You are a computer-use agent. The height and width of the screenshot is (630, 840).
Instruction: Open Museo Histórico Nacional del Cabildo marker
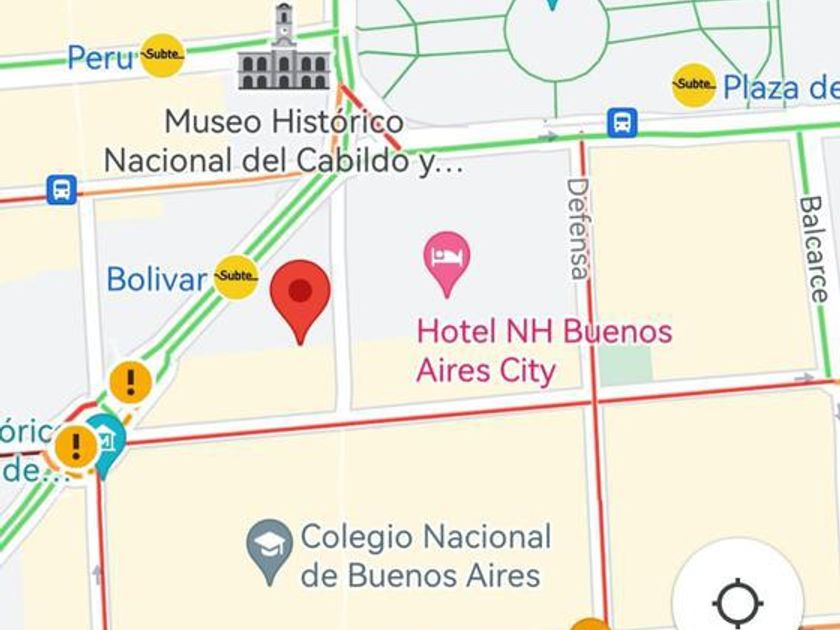coord(283,47)
